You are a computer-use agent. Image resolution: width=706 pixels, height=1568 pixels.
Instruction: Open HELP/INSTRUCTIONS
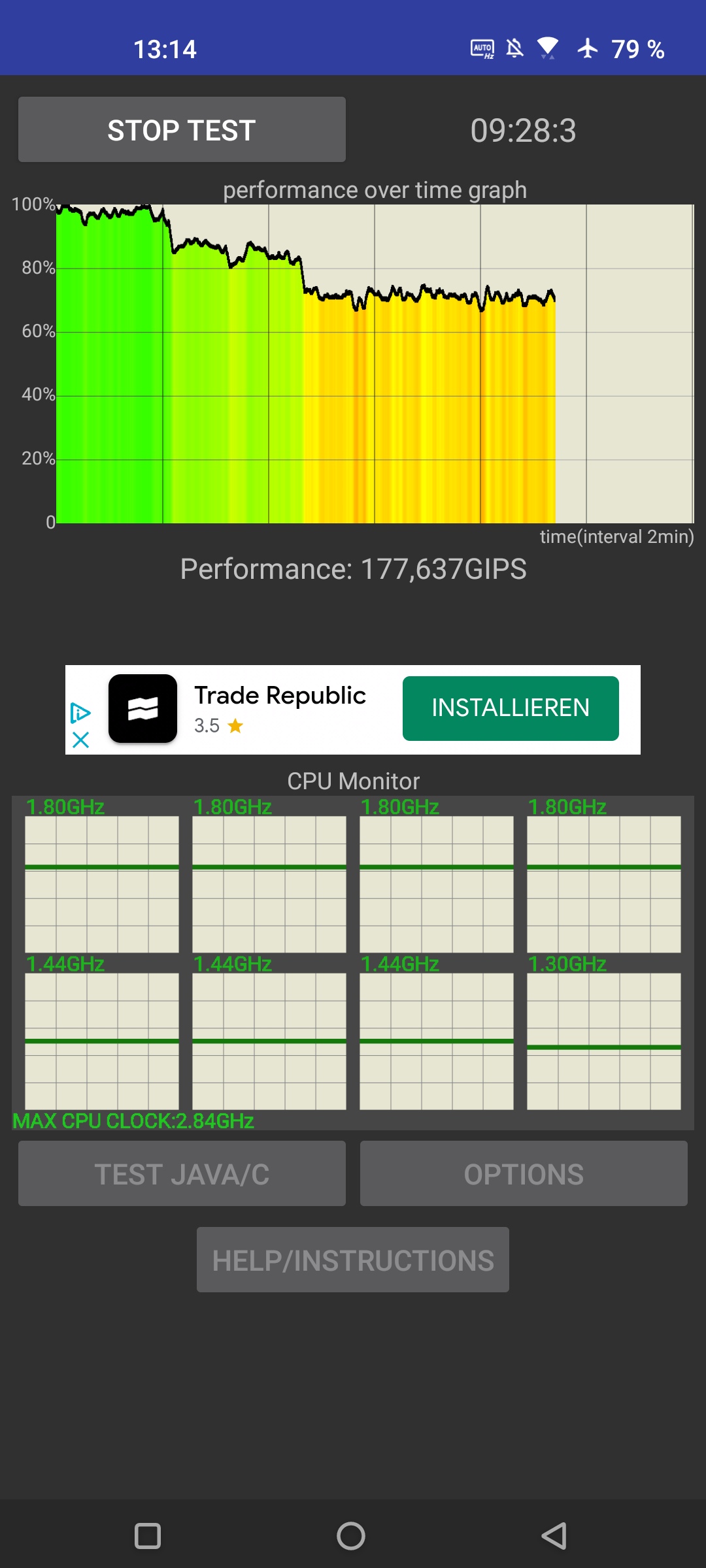[x=353, y=1260]
